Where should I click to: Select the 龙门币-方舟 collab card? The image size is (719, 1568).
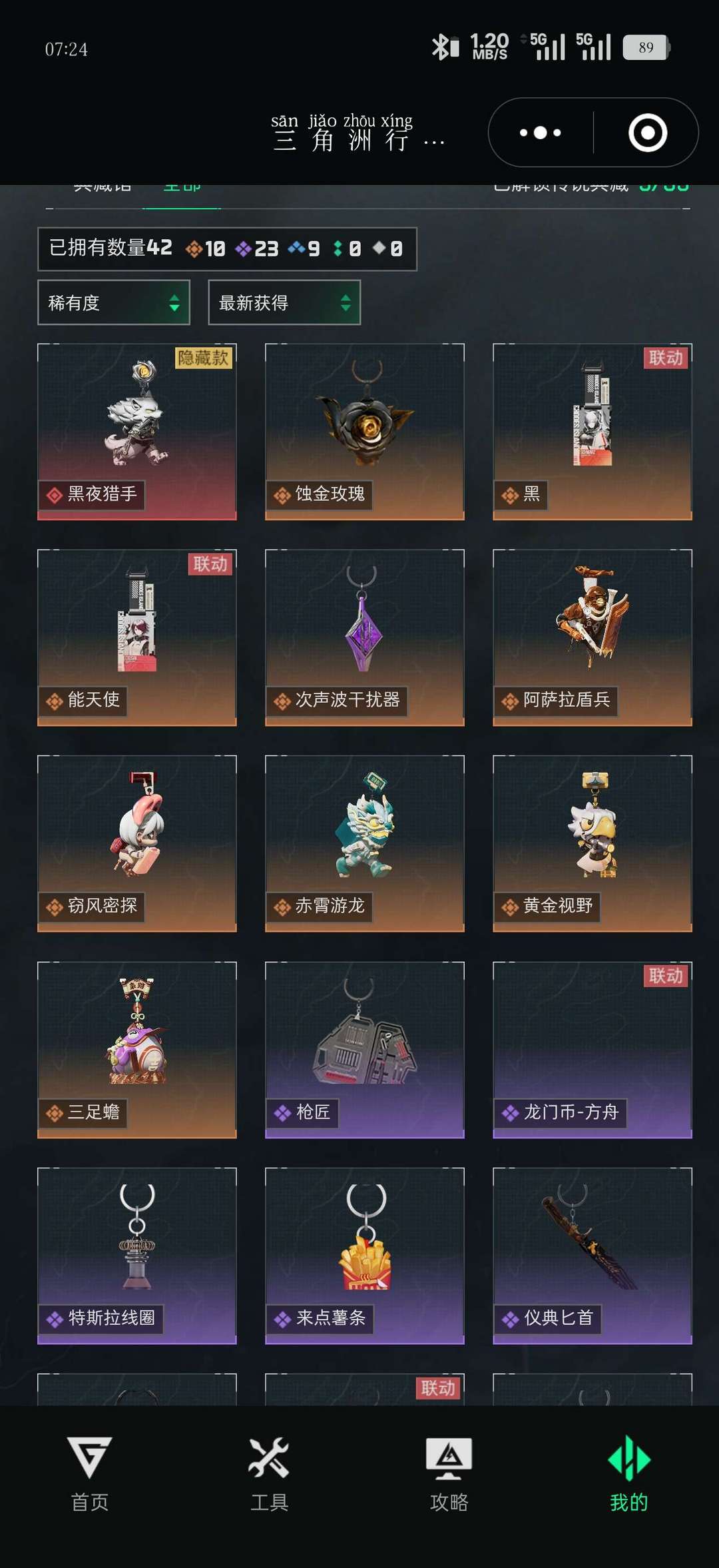pos(593,1050)
